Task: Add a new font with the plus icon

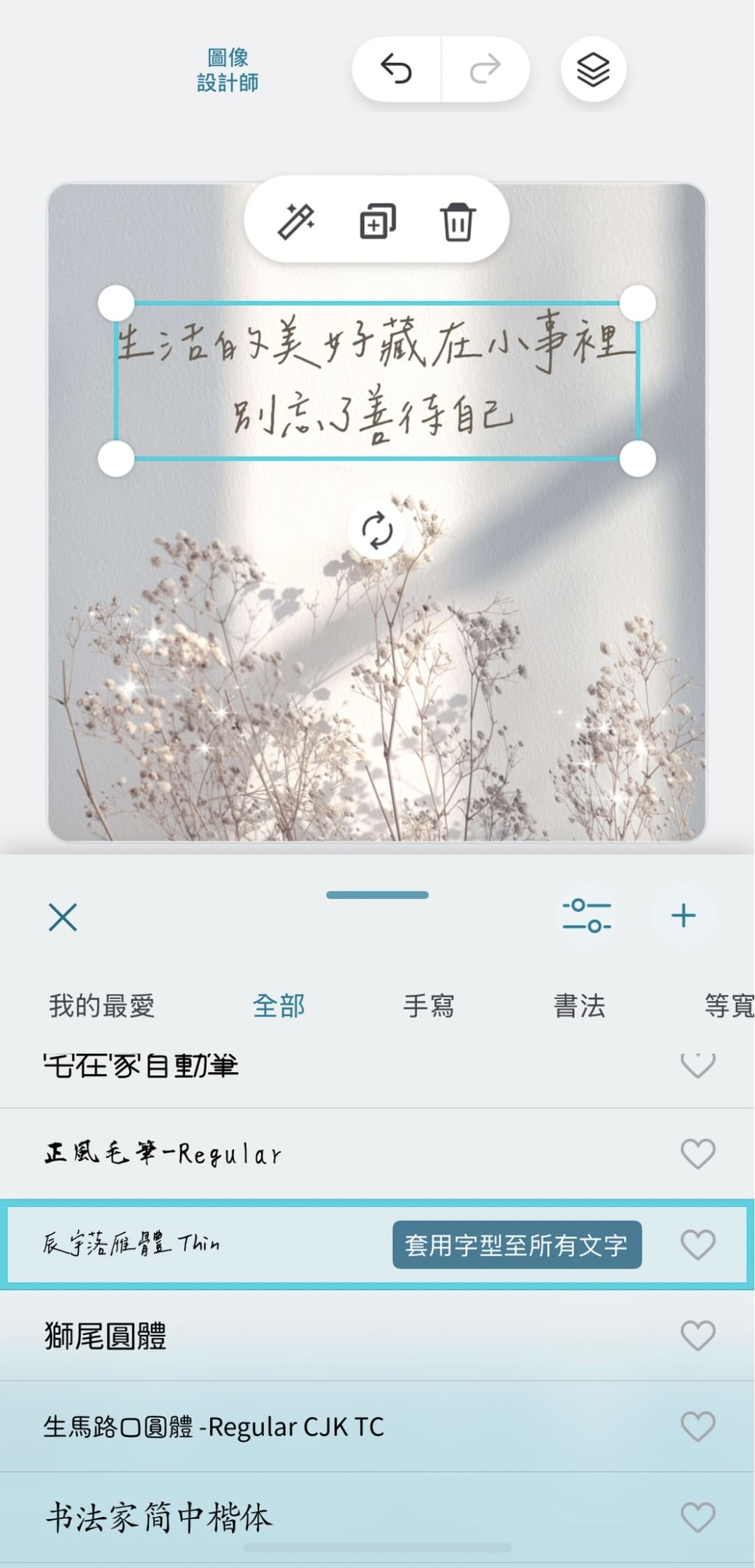Action: coord(682,917)
